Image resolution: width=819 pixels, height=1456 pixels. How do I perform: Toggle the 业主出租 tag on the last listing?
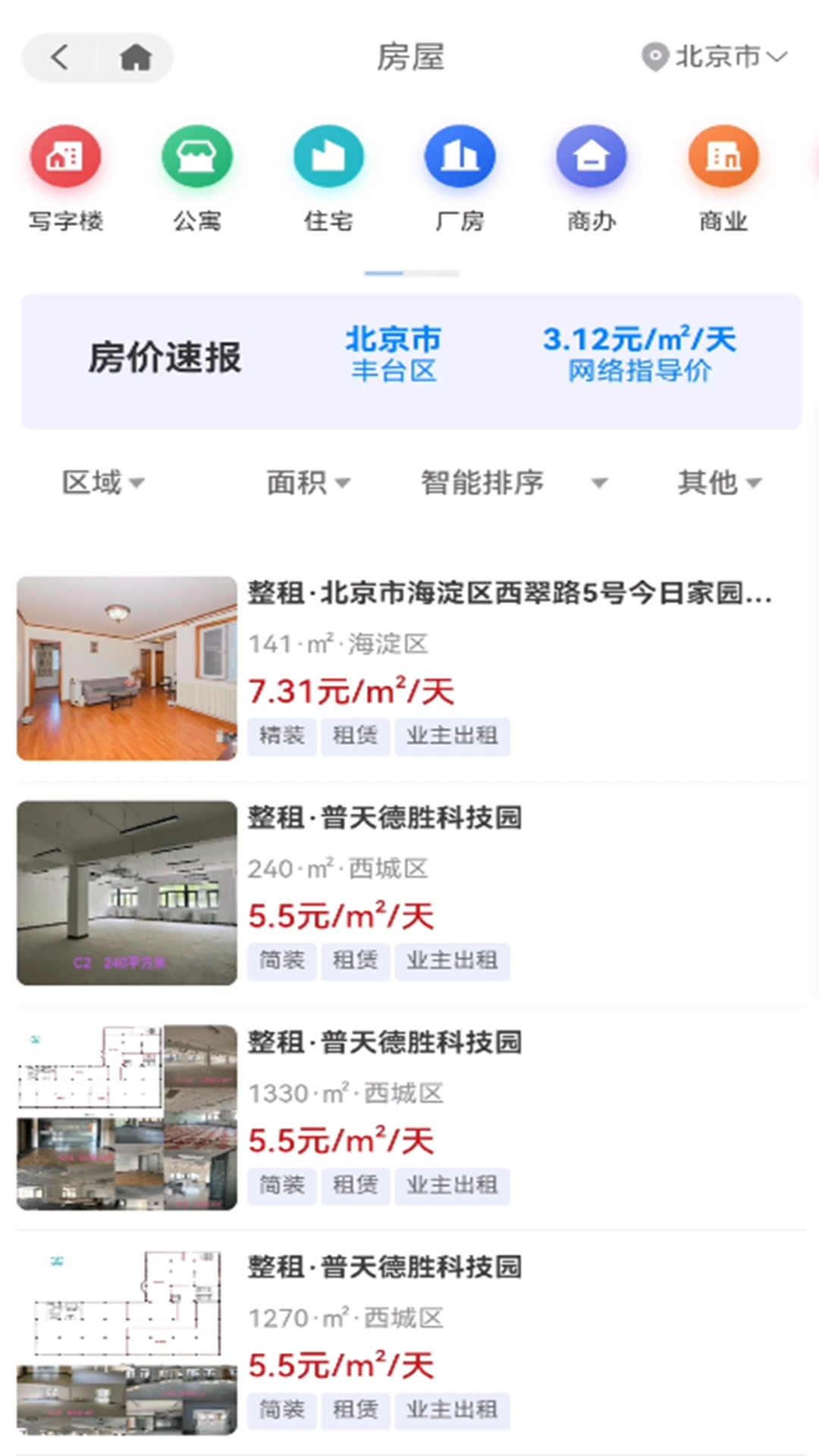tap(452, 1410)
